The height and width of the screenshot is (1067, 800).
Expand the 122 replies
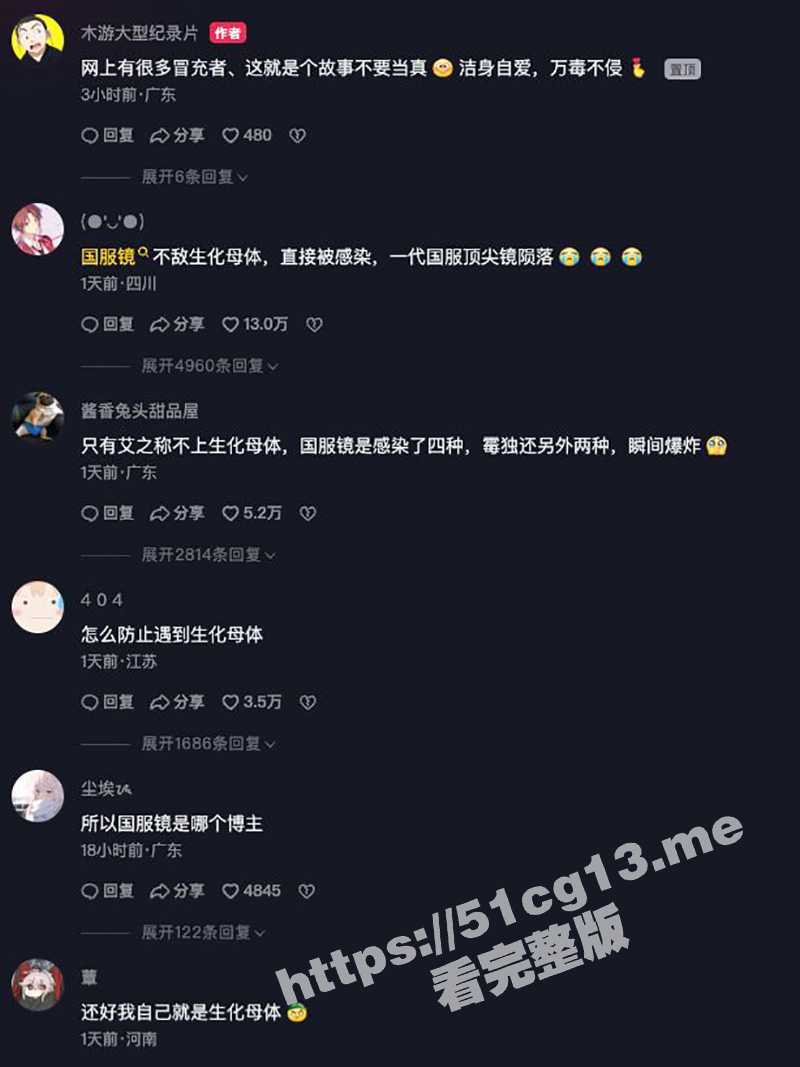click(203, 932)
